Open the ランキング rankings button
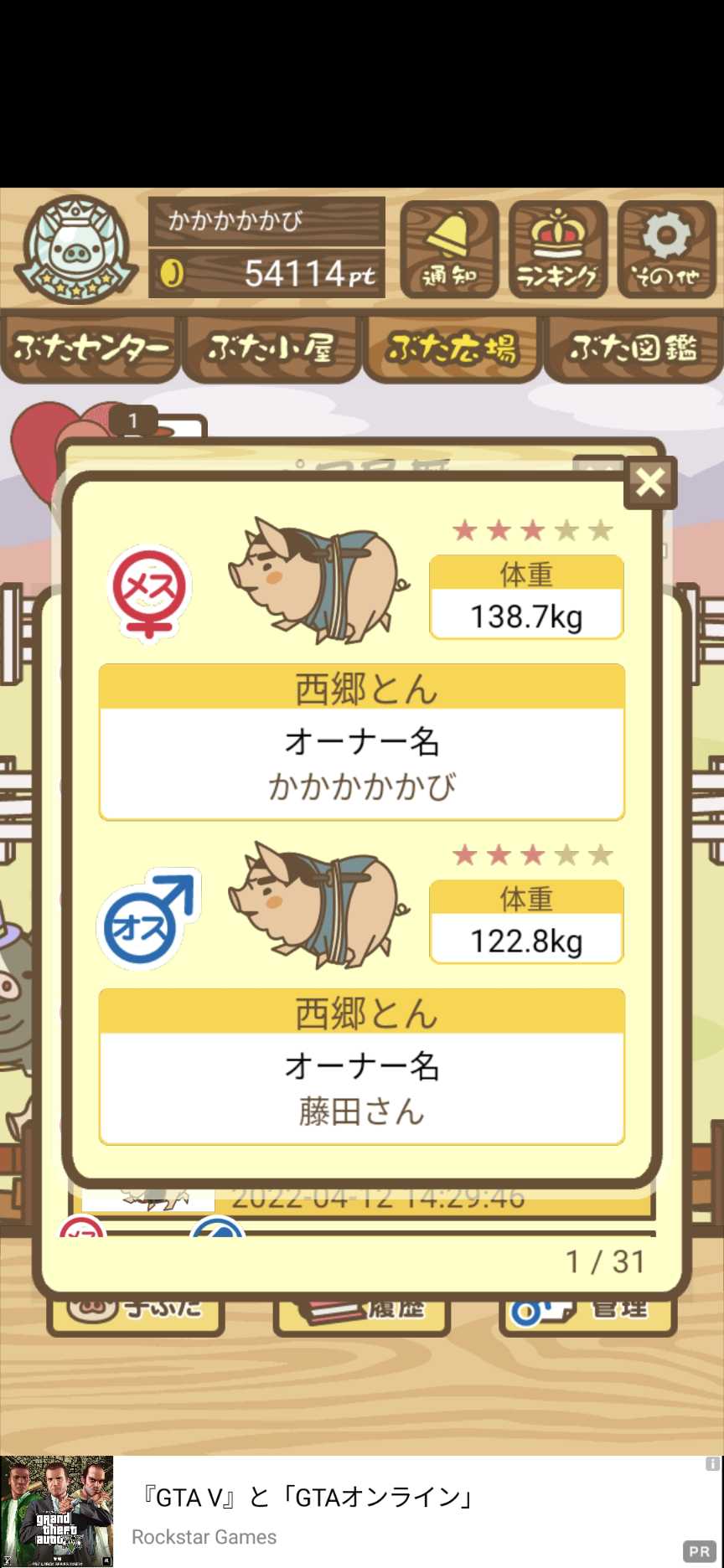Viewport: 724px width, 1568px height. tap(558, 250)
